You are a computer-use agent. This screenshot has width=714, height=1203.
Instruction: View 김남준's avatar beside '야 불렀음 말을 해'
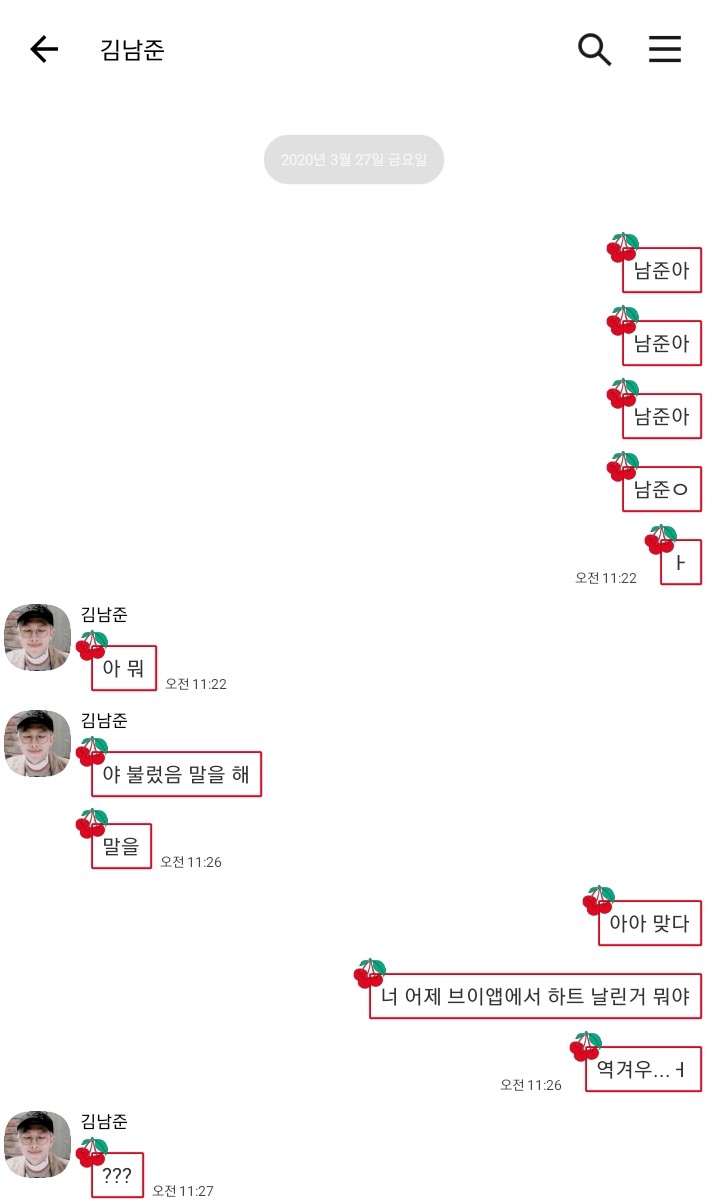[x=38, y=743]
